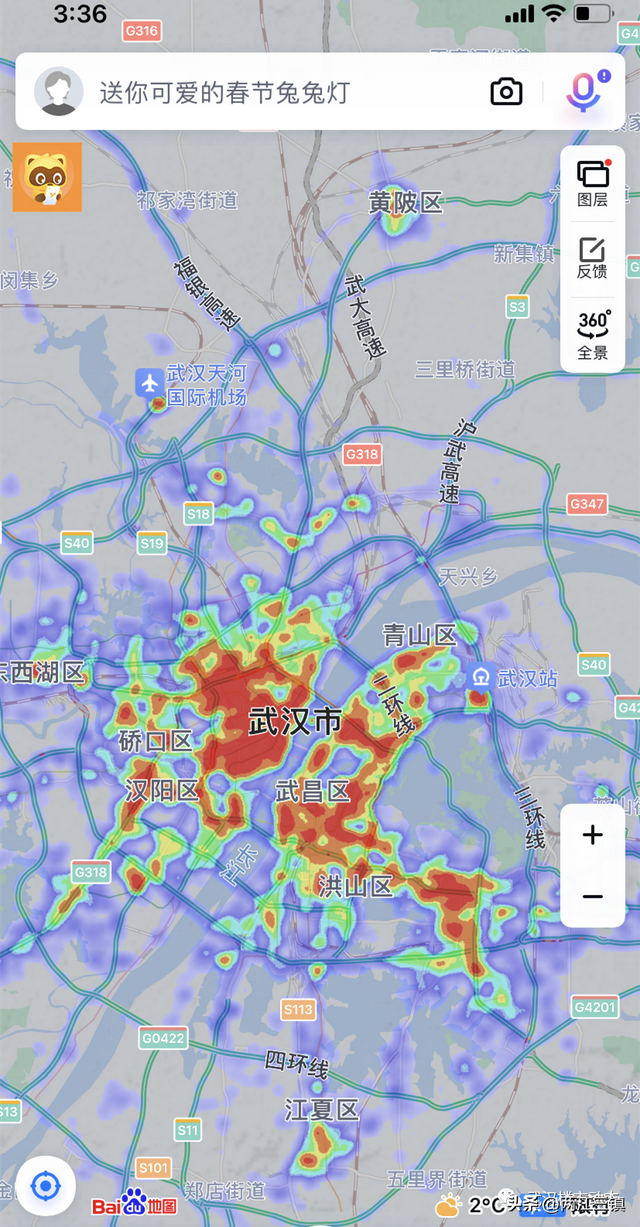
Task: Zoom out on the map
Action: [x=593, y=897]
